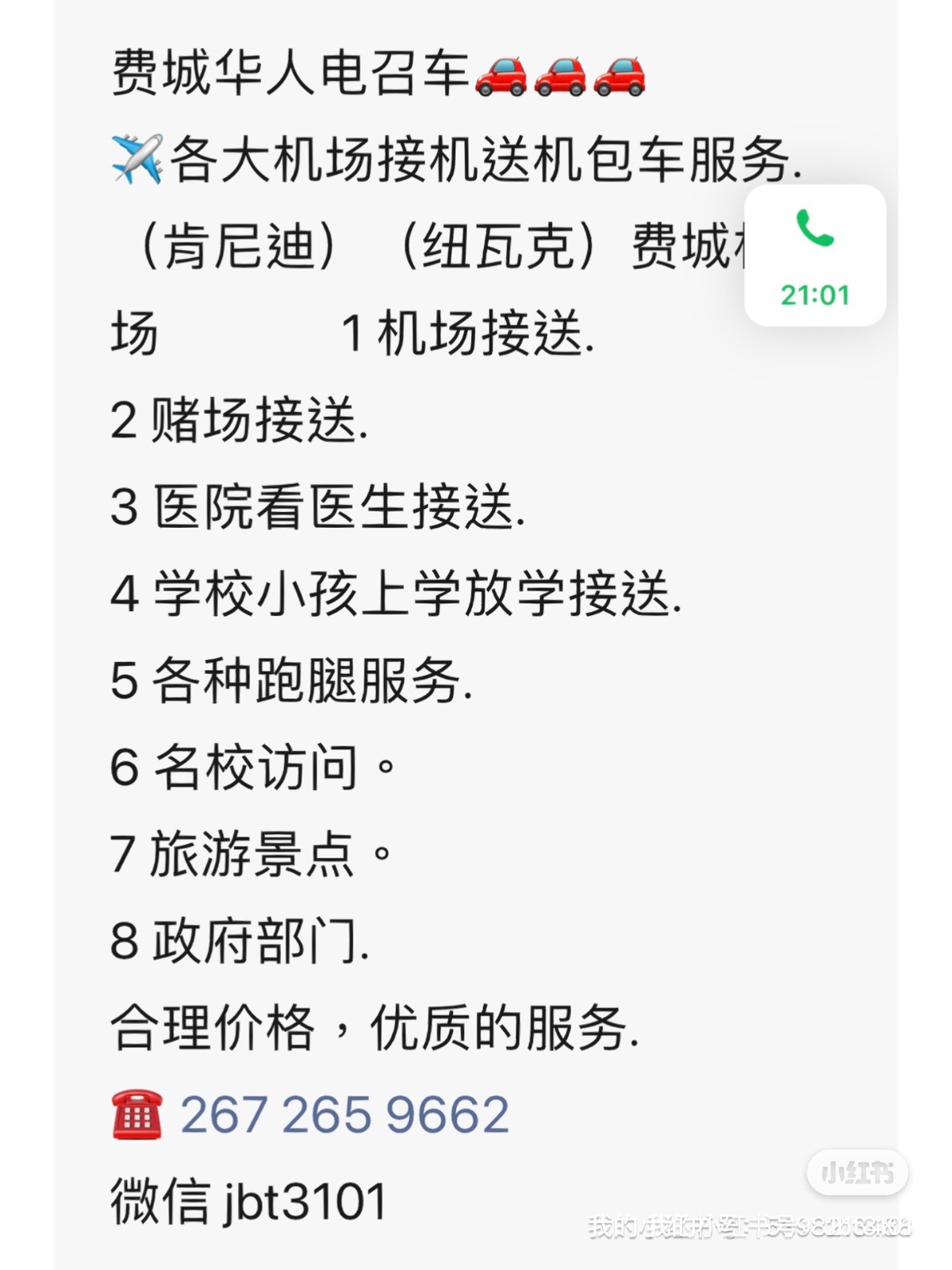Open the floating ongoing call bubble
Screen dimensions: 952x1270
815,256
